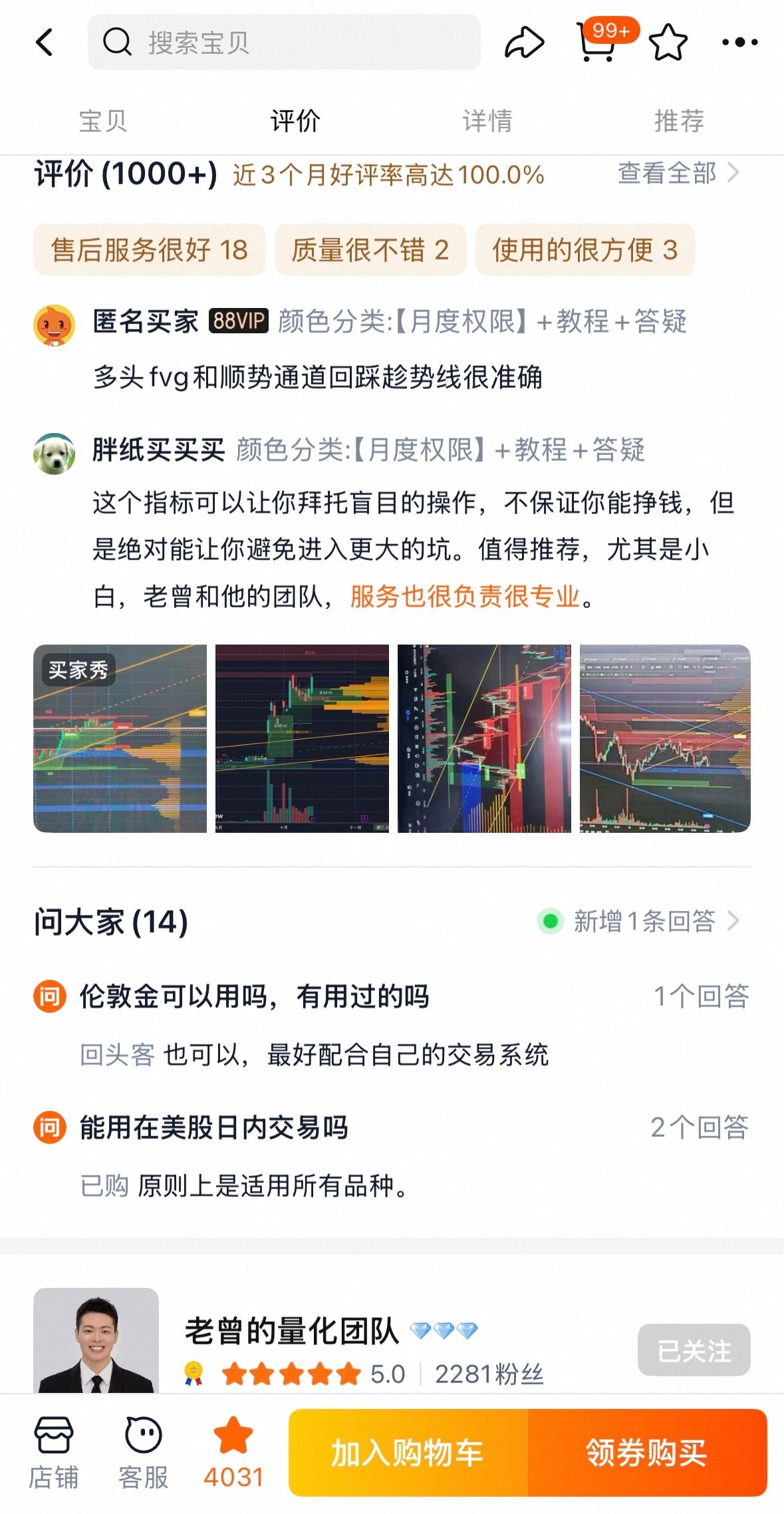784x1514 pixels.
Task: Switch to the 详情 tab
Action: pyautogui.click(x=487, y=121)
